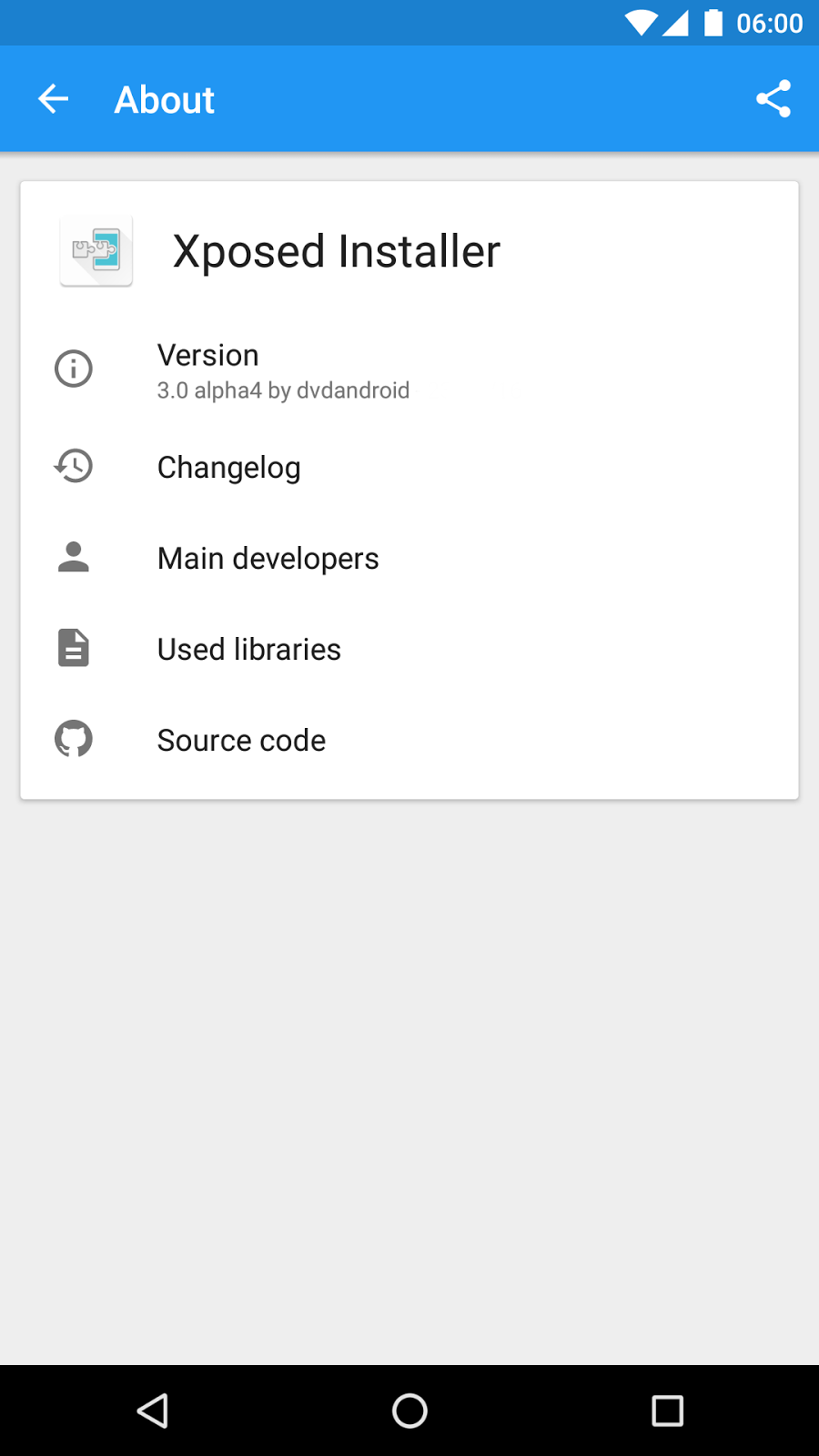This screenshot has height=1456, width=819.
Task: Open the share options via share icon
Action: pos(773,98)
